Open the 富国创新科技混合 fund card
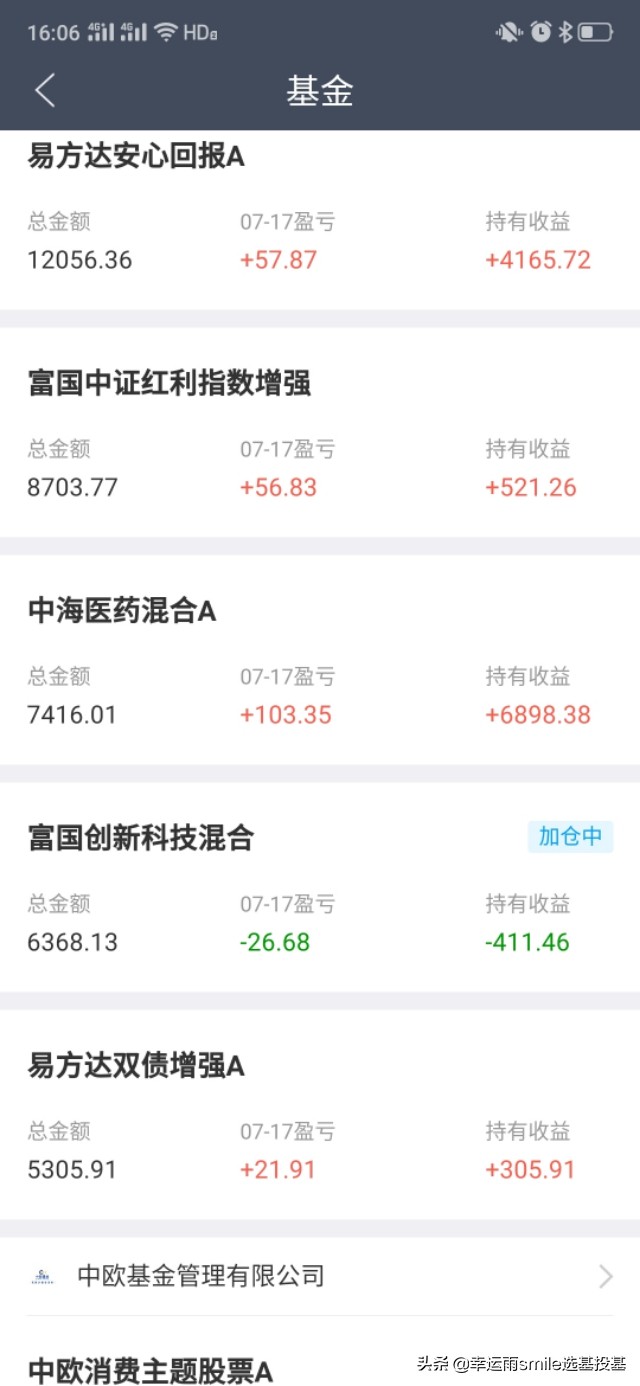The height and width of the screenshot is (1386, 640). [x=320, y=887]
